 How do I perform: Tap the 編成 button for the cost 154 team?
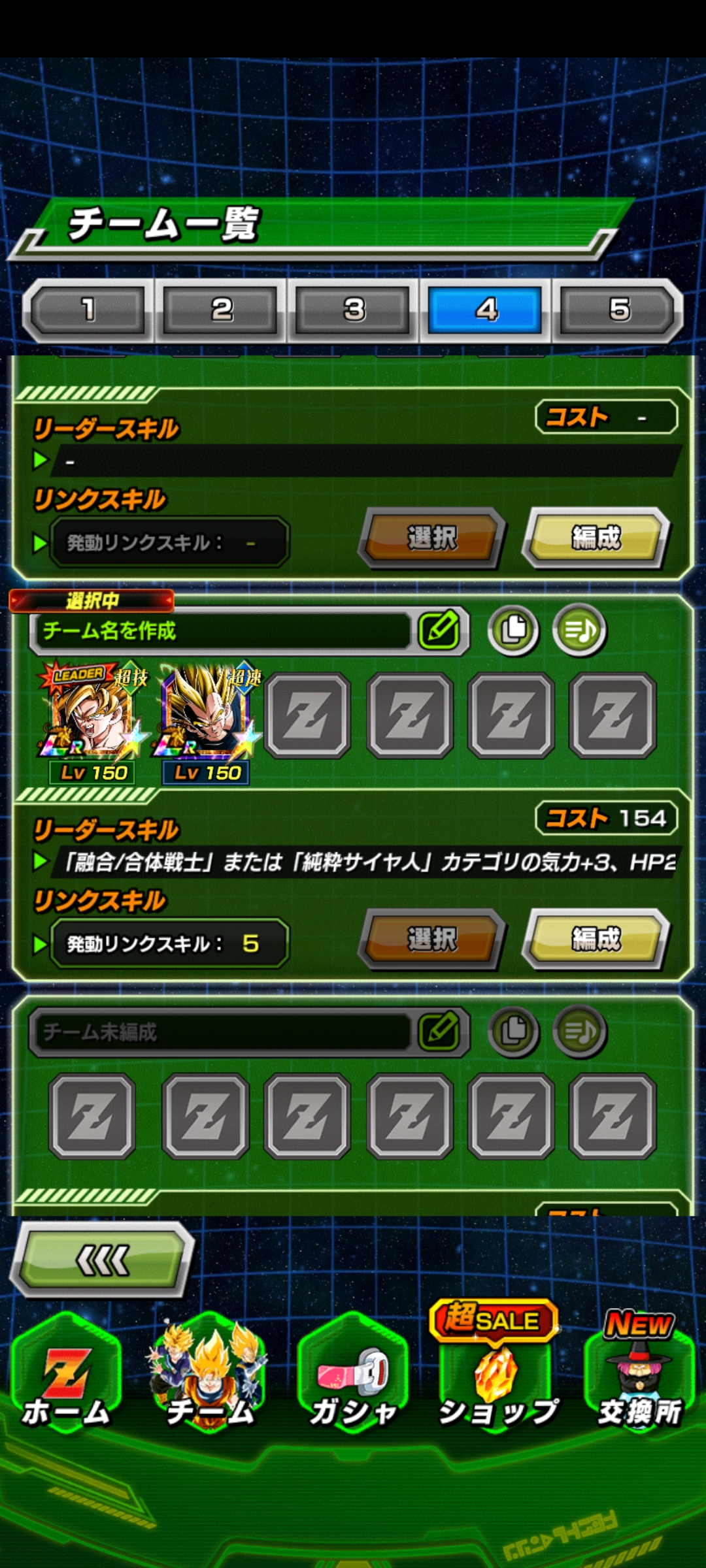coord(596,939)
